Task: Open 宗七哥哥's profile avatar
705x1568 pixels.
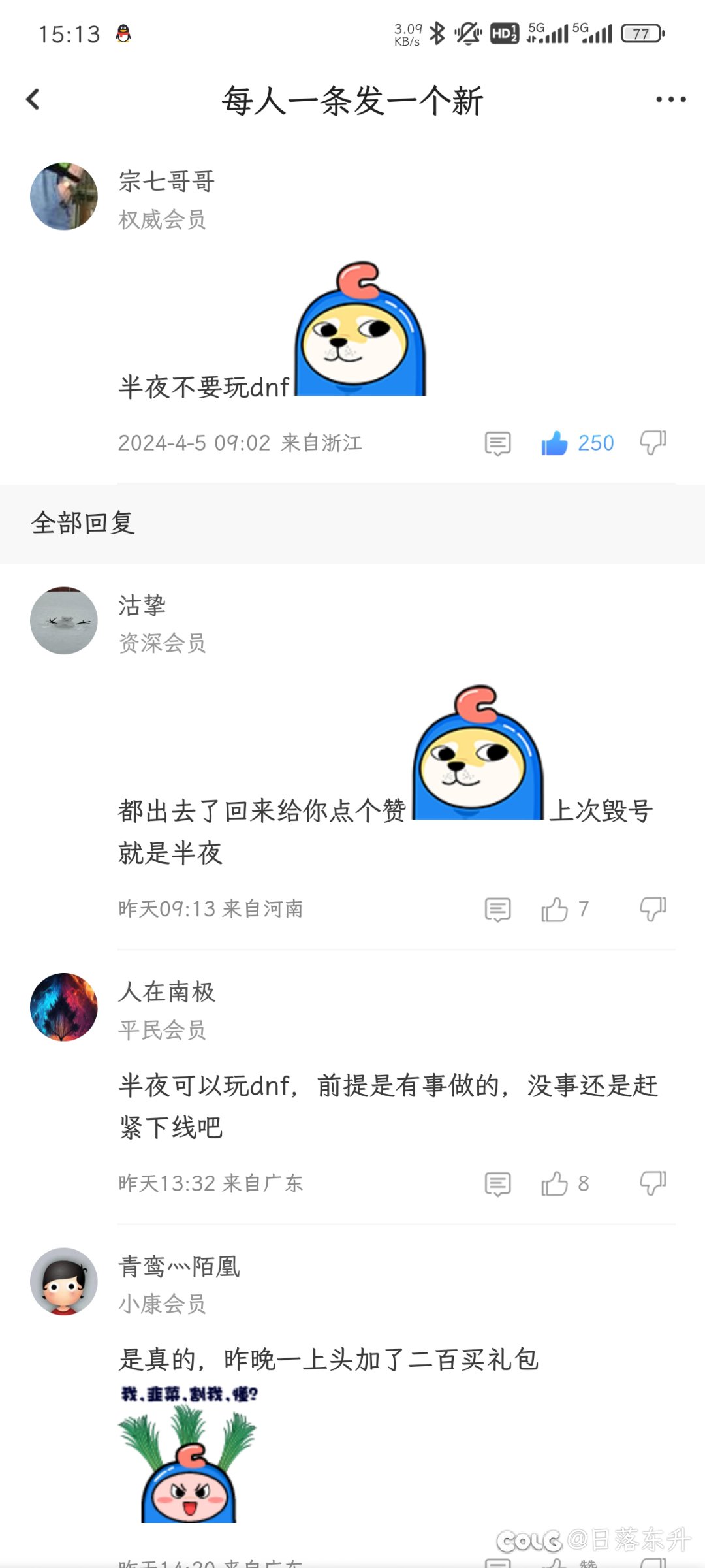Action: click(64, 197)
